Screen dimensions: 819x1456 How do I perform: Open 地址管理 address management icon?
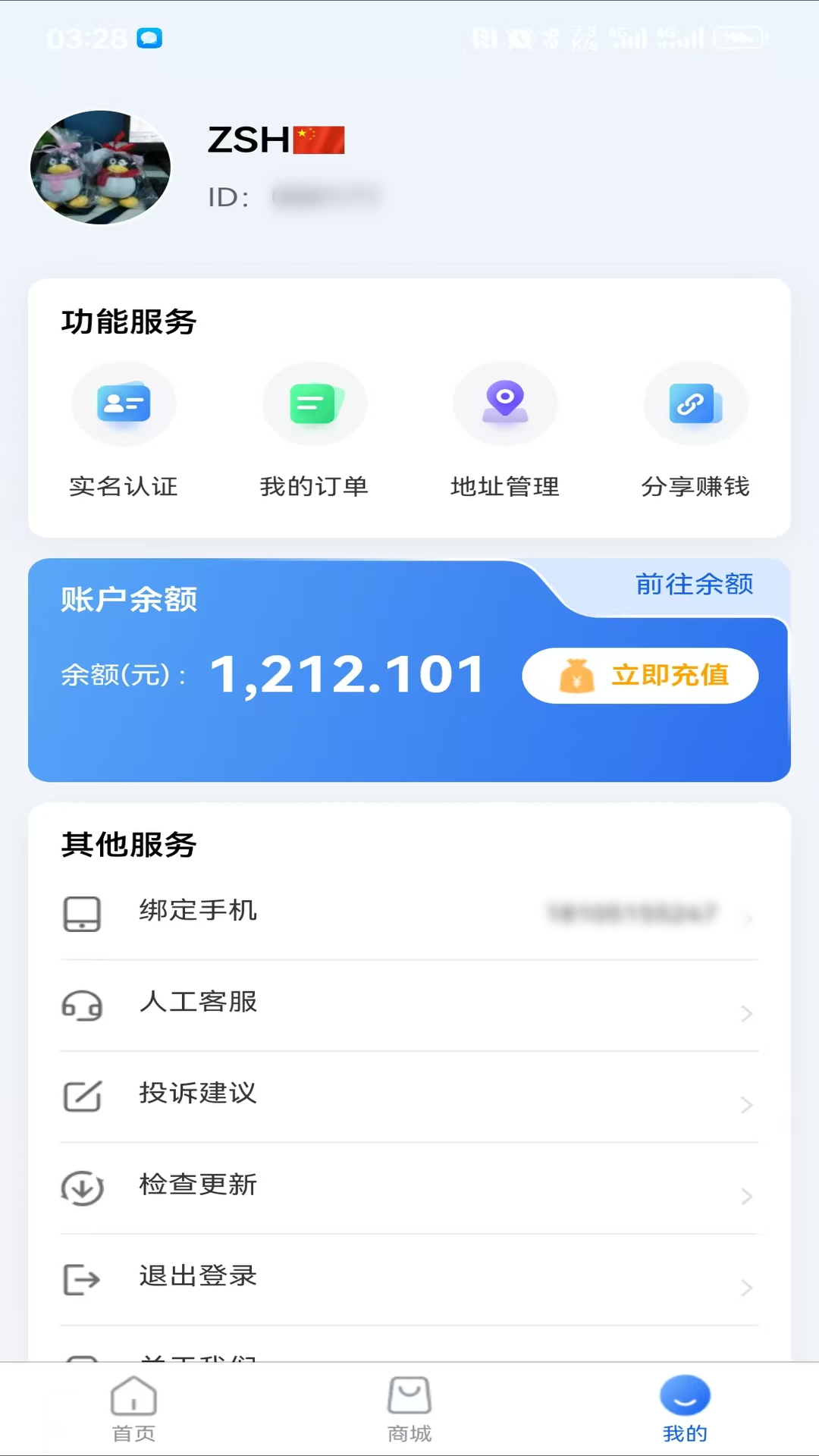tap(505, 403)
